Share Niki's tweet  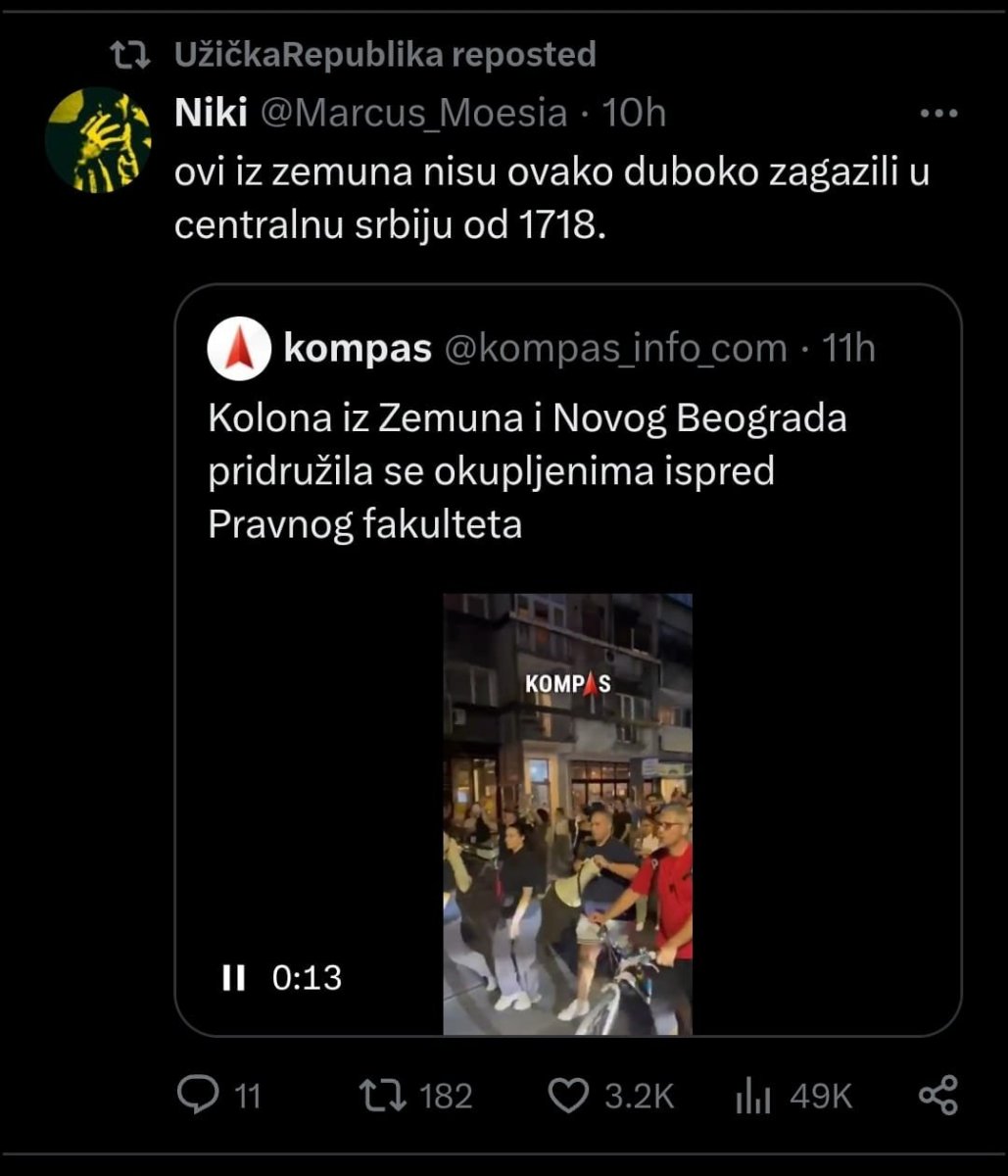tap(937, 1095)
